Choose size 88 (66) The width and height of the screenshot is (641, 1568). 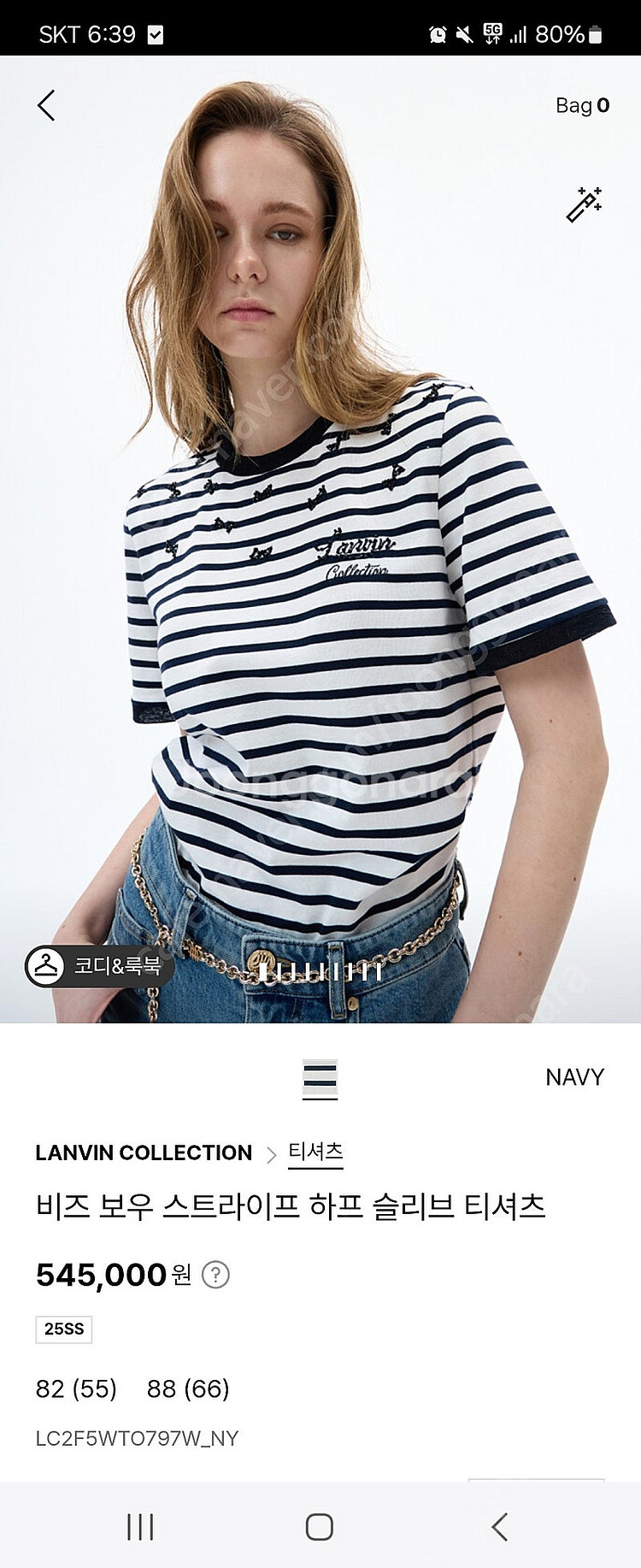click(x=188, y=1388)
